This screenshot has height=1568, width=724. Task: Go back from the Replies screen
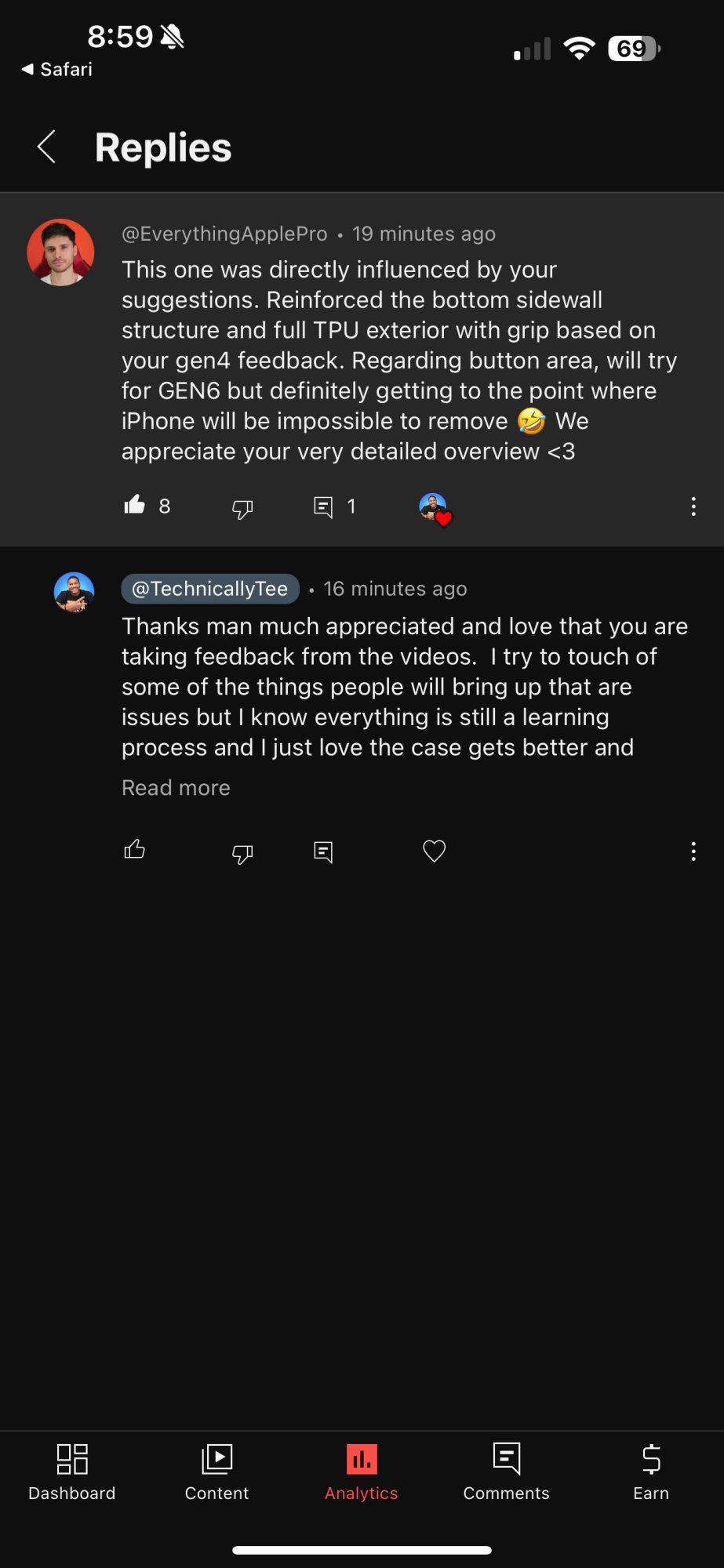[47, 147]
